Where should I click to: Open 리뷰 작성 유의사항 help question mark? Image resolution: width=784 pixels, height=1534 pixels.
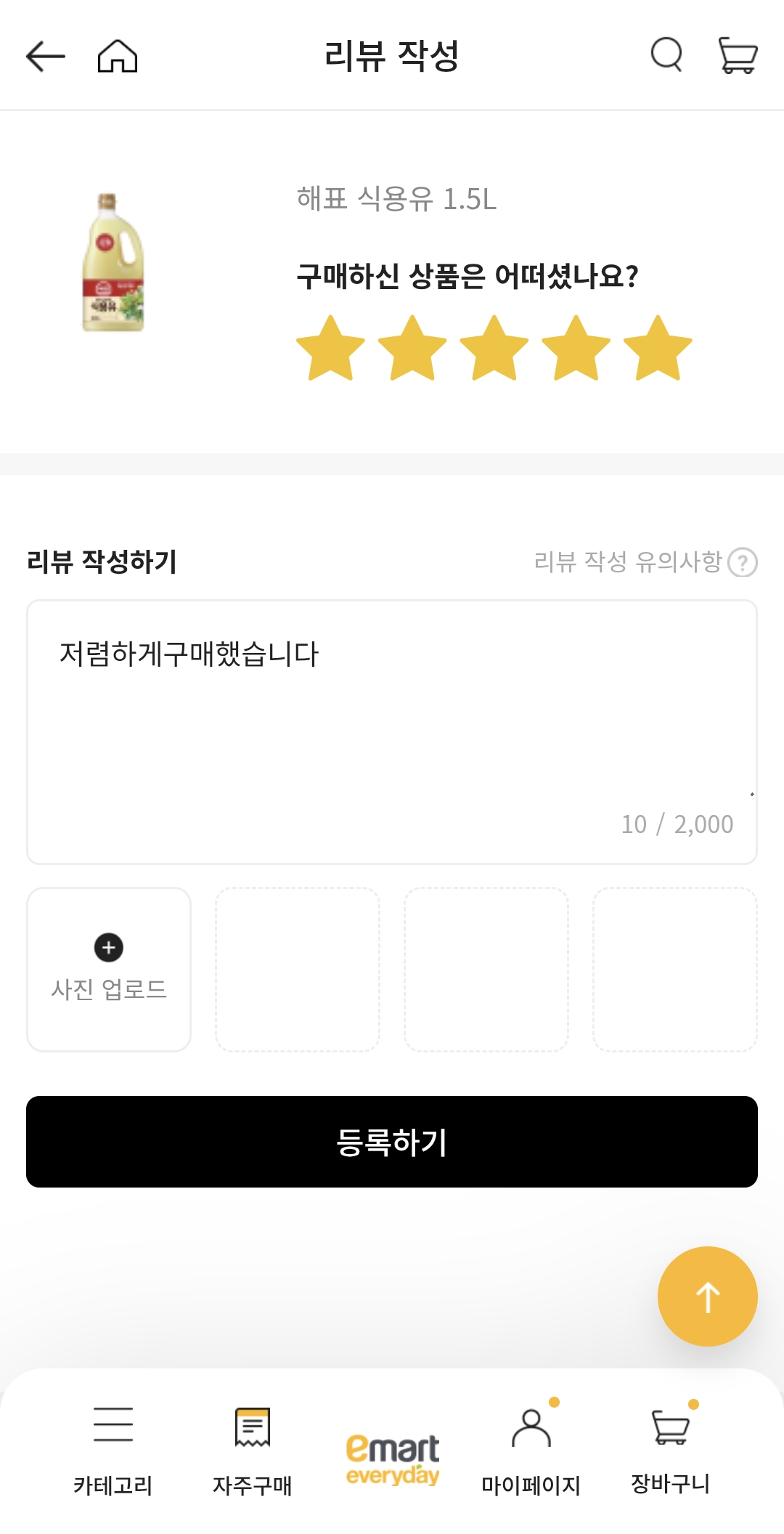[742, 561]
